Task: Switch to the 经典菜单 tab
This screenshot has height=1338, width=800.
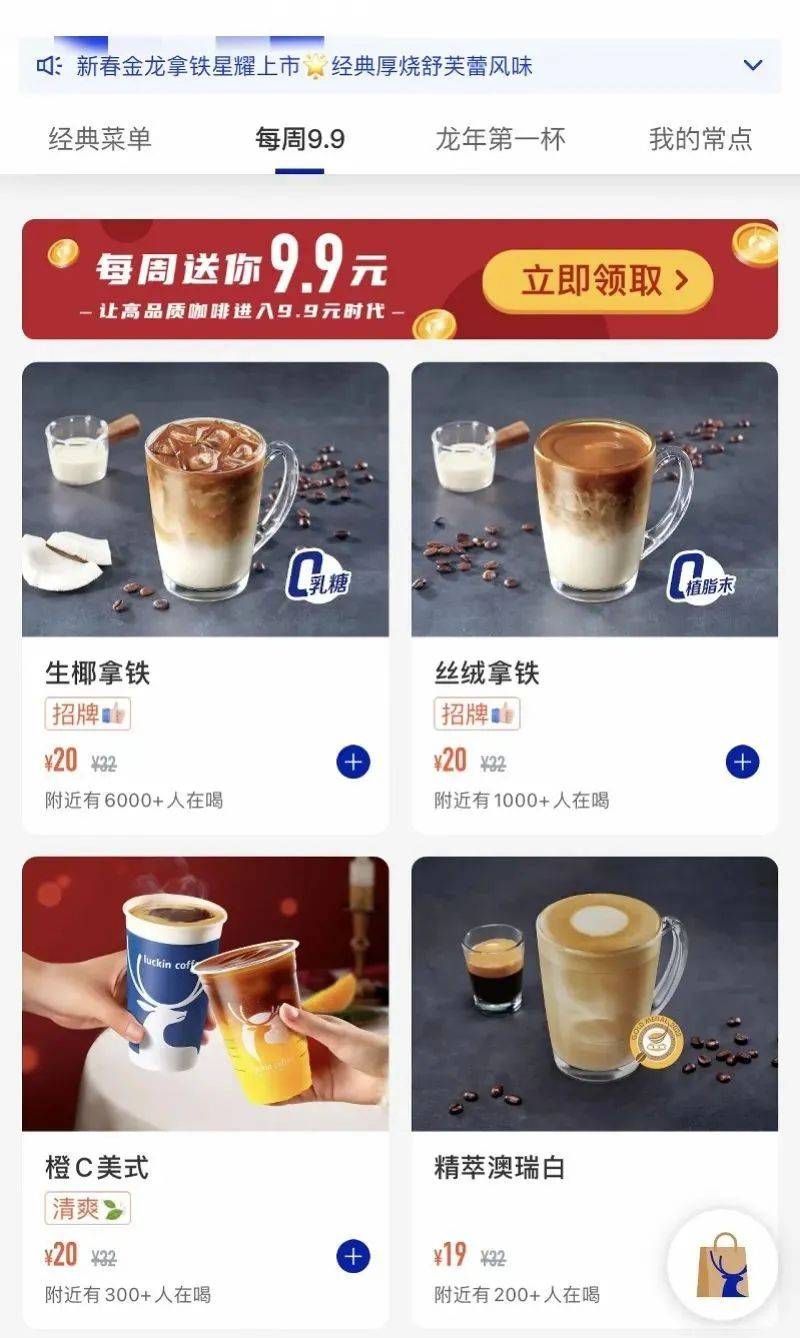Action: point(100,139)
